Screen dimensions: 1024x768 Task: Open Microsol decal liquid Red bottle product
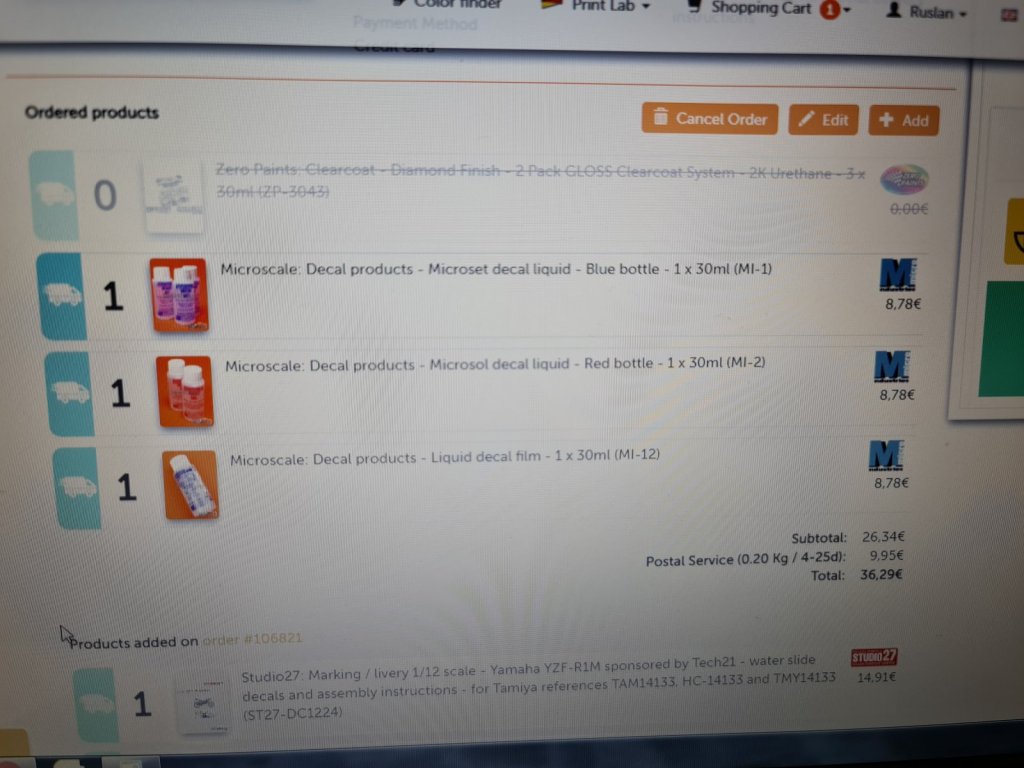tap(494, 363)
